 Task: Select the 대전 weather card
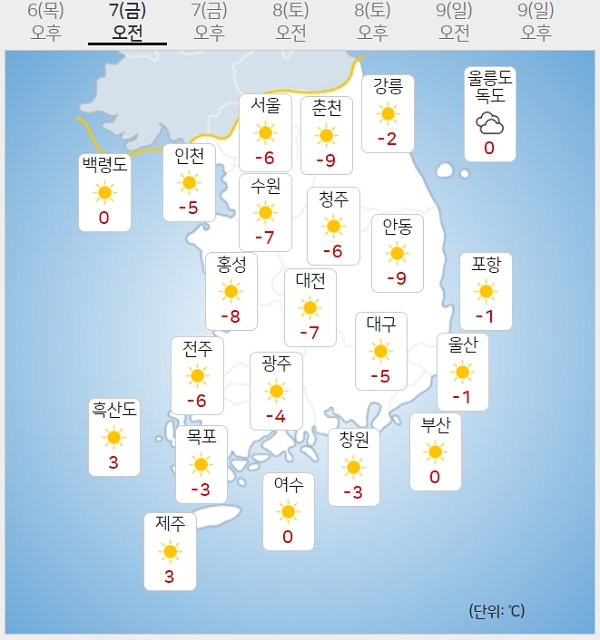[x=310, y=307]
